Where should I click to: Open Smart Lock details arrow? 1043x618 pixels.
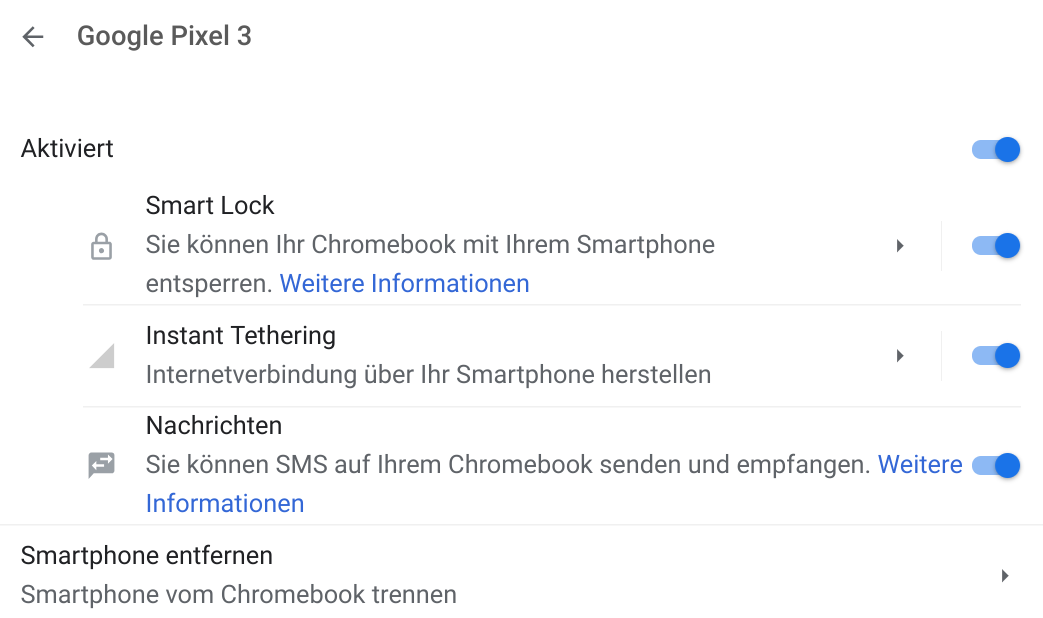click(x=900, y=246)
